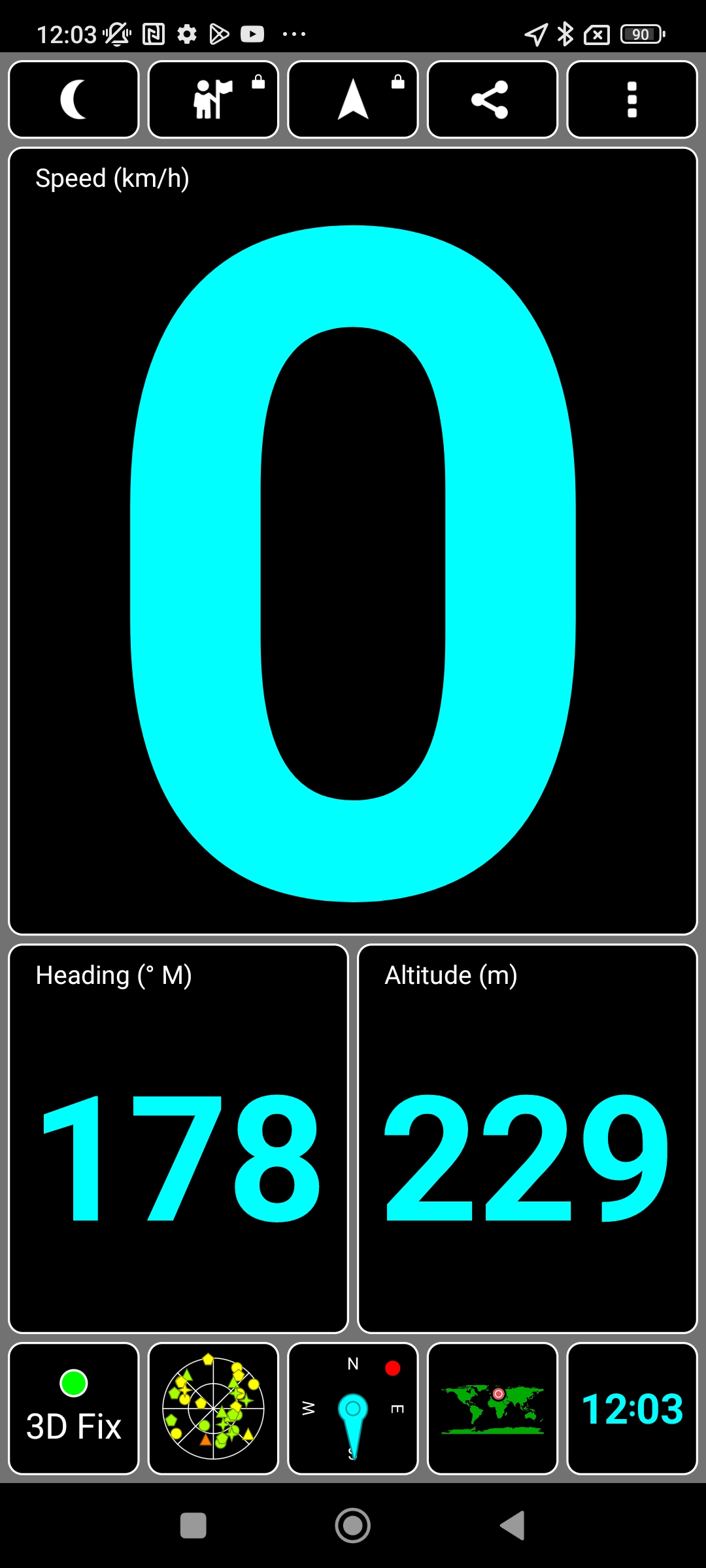The height and width of the screenshot is (1568, 706).
Task: Go to the home screen
Action: click(x=353, y=1526)
